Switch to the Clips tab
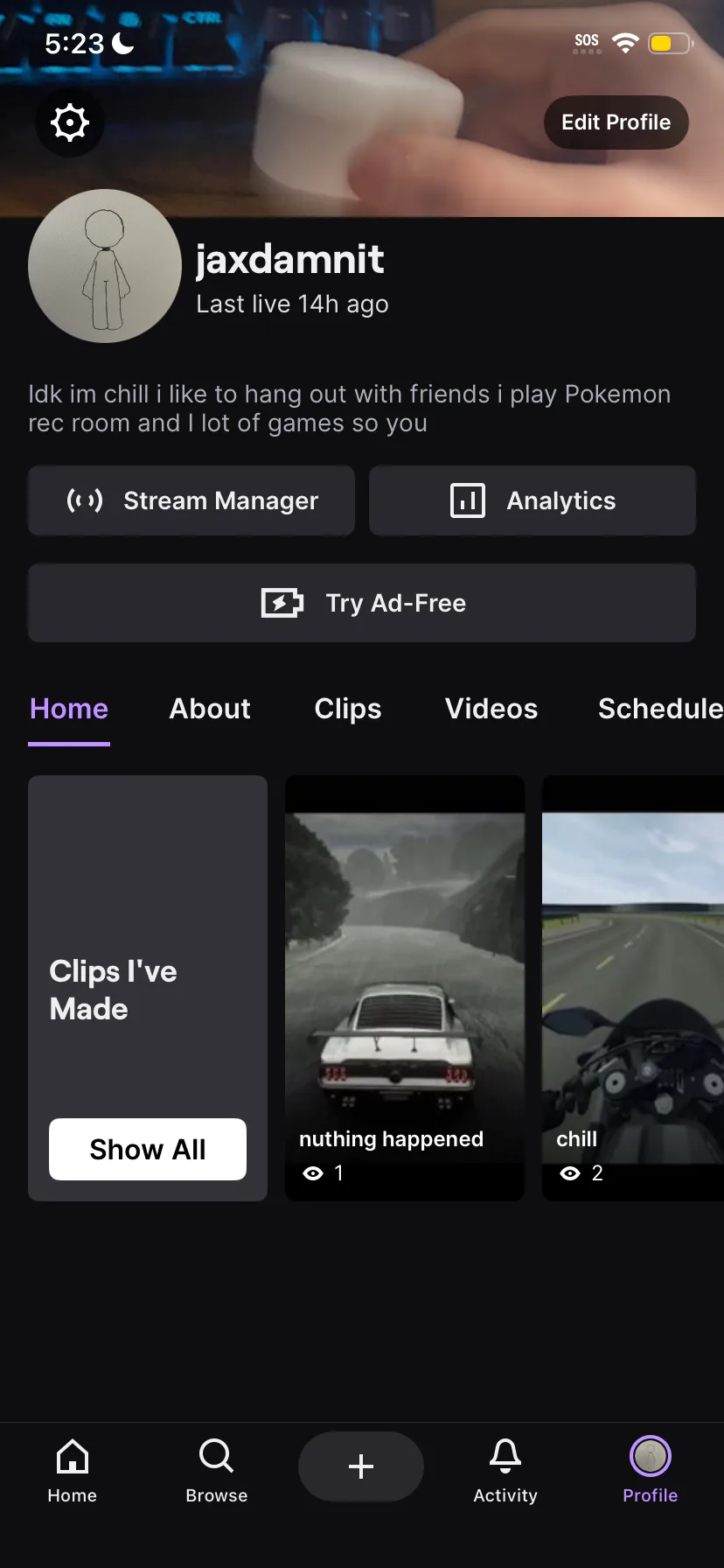The image size is (724, 1568). click(x=348, y=709)
